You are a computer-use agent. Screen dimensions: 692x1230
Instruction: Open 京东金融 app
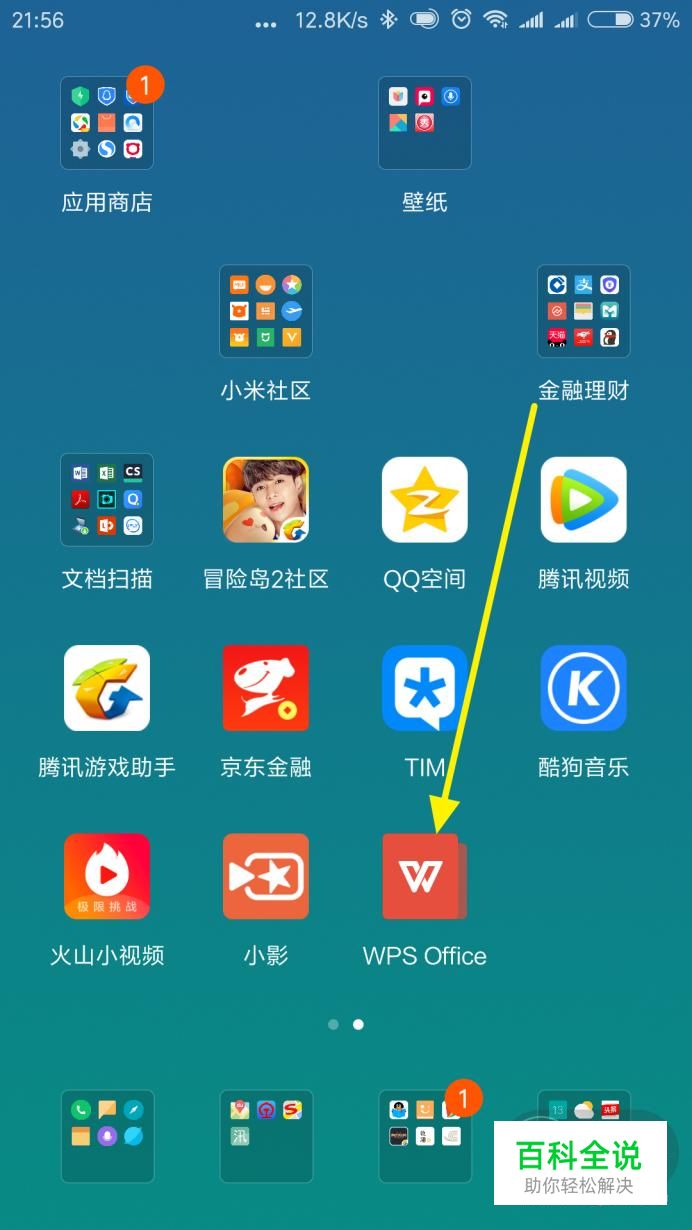click(x=266, y=688)
